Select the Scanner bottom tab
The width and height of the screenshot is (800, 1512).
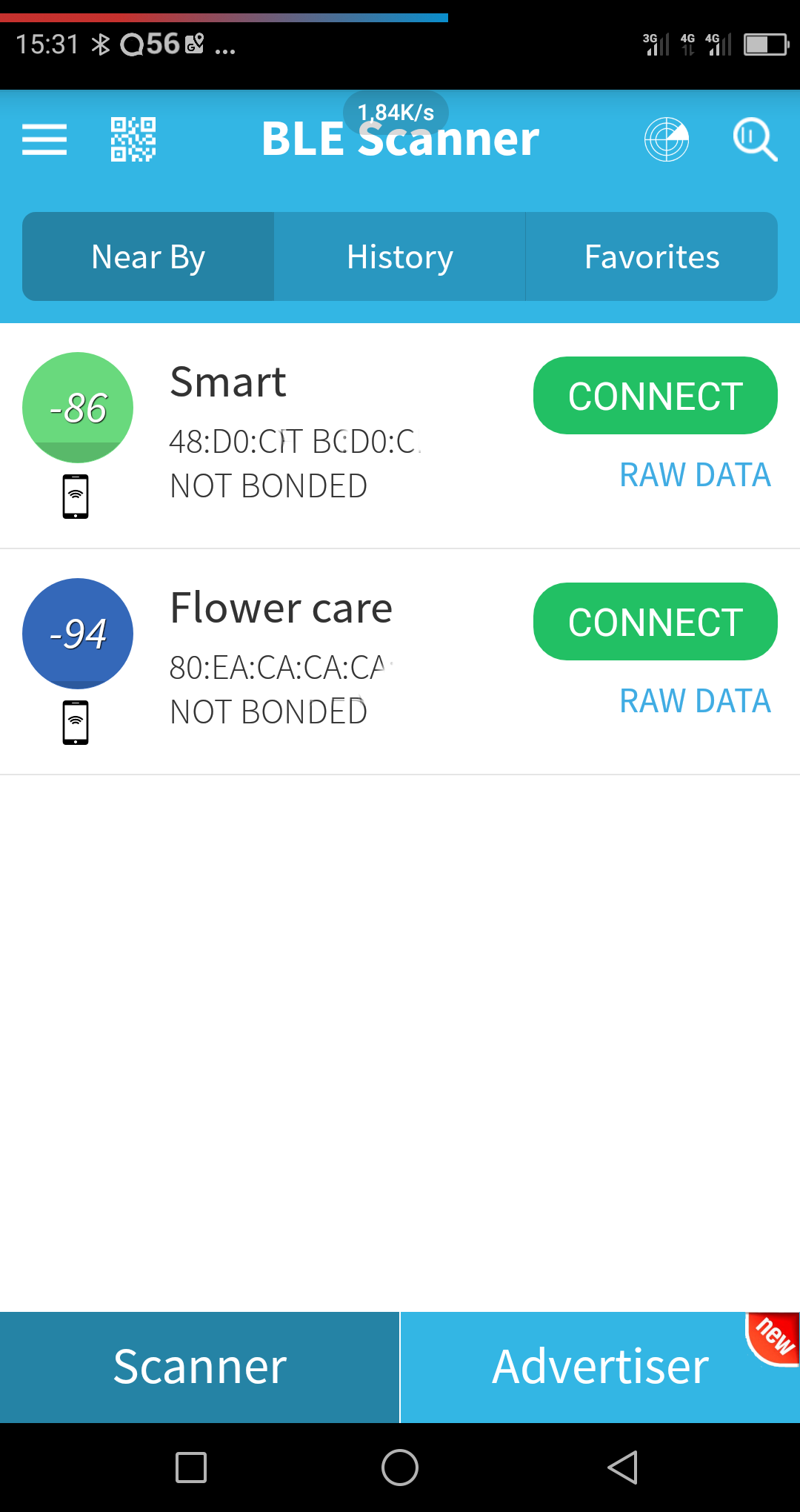click(200, 1367)
